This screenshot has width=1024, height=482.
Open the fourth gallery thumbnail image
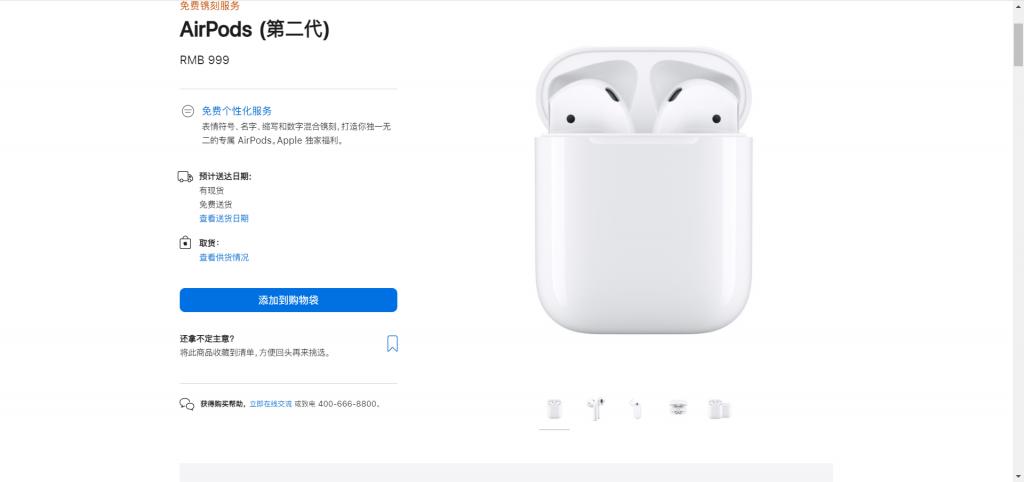[678, 410]
